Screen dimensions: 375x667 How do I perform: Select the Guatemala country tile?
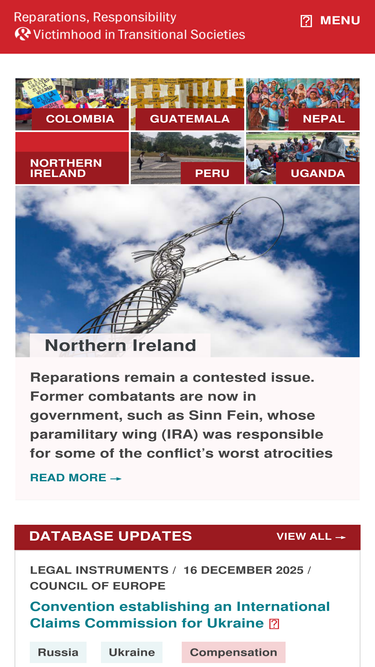tap(188, 104)
